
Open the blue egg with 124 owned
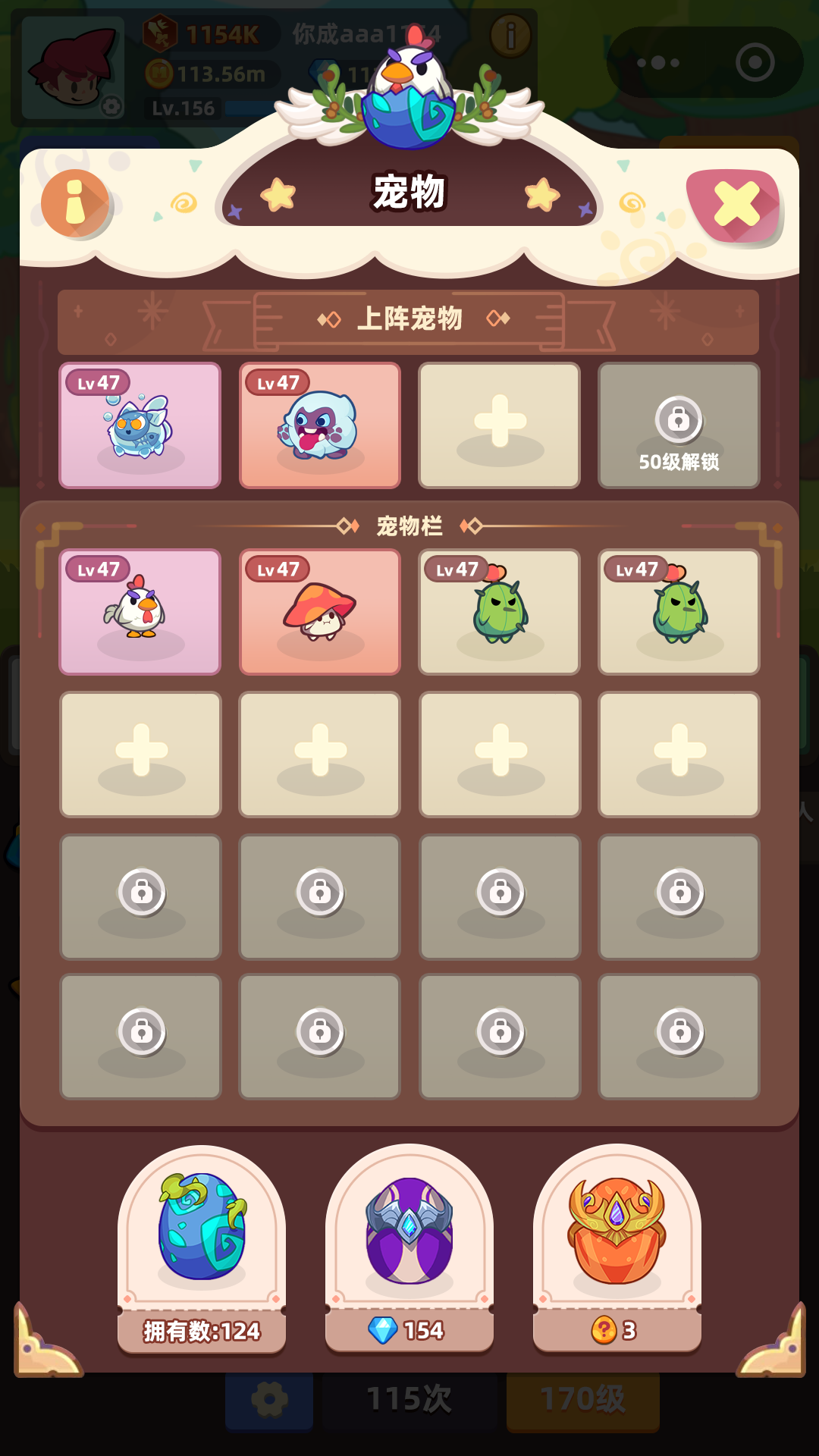[202, 1247]
